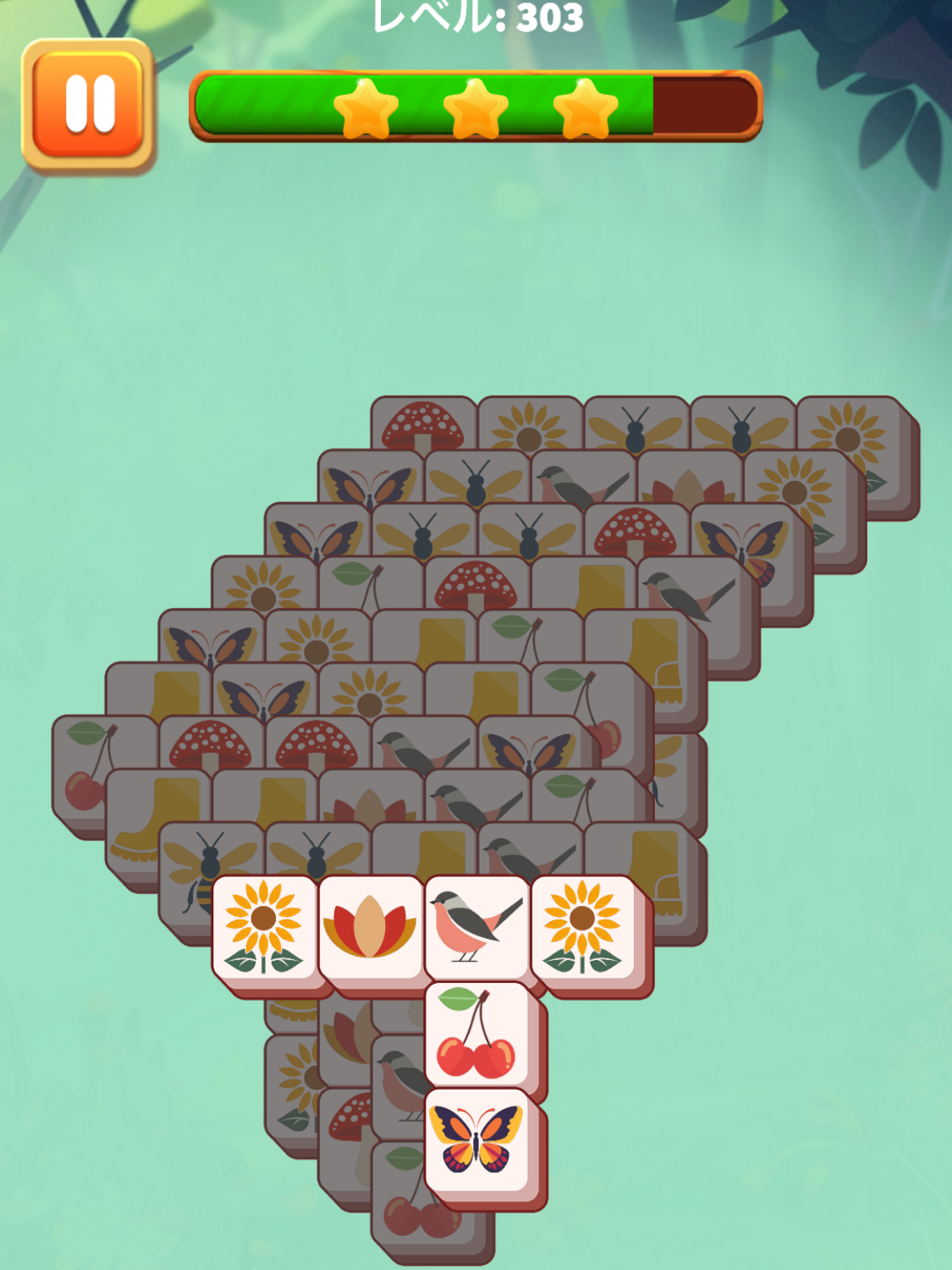Select the sunflower tile beside the bird tile
The height and width of the screenshot is (1270, 952).
point(582,929)
